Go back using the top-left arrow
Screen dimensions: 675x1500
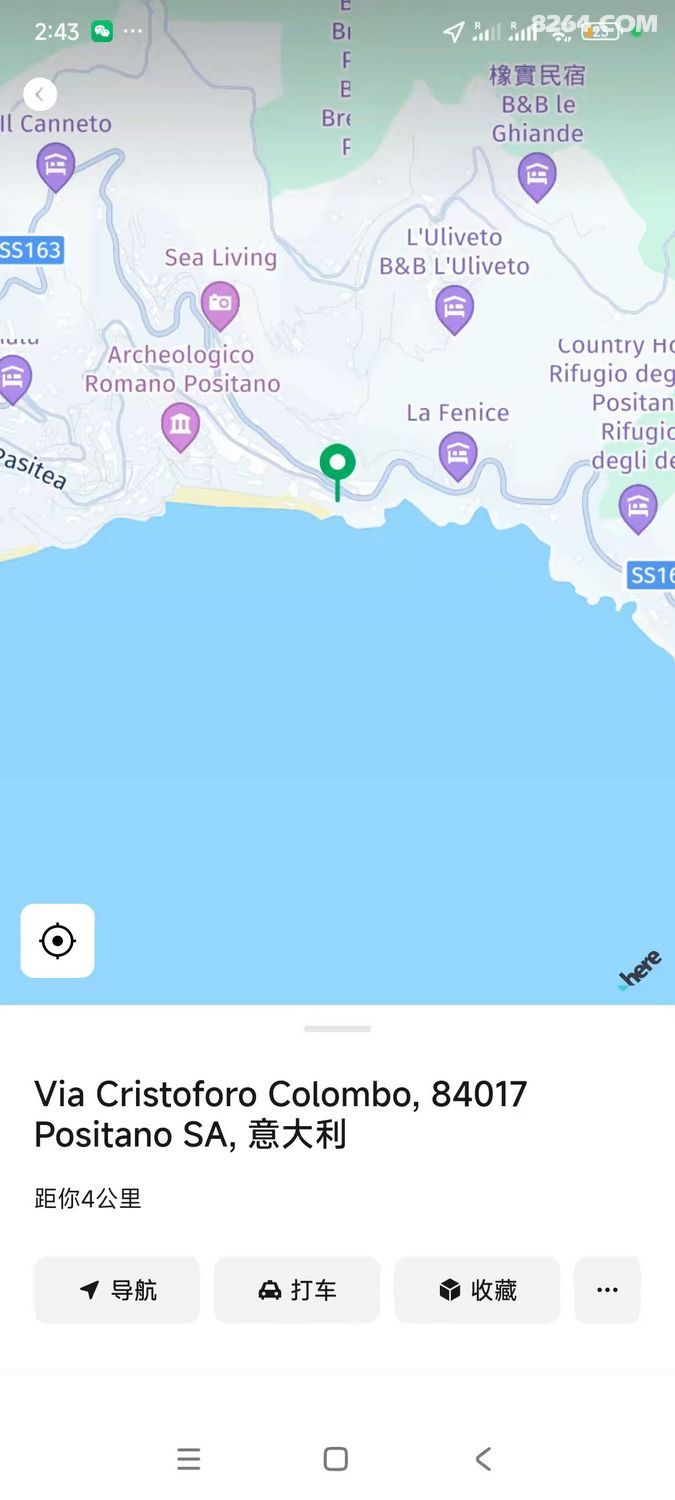click(x=40, y=95)
